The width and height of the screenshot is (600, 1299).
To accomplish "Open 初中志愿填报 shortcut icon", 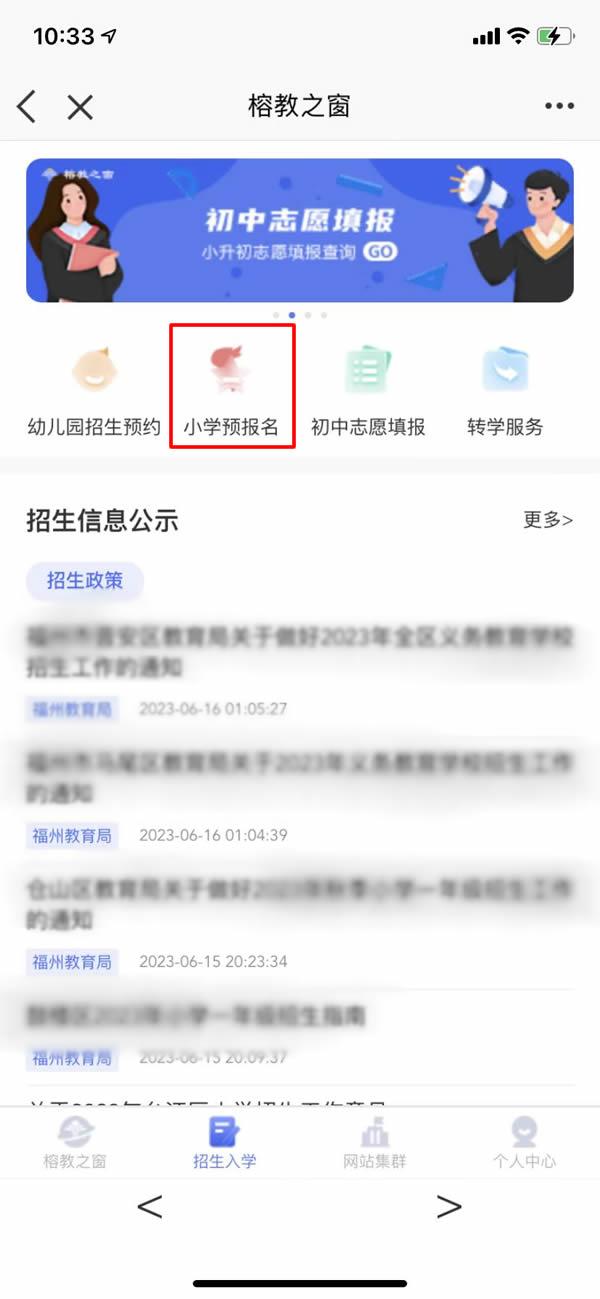I will click(368, 390).
